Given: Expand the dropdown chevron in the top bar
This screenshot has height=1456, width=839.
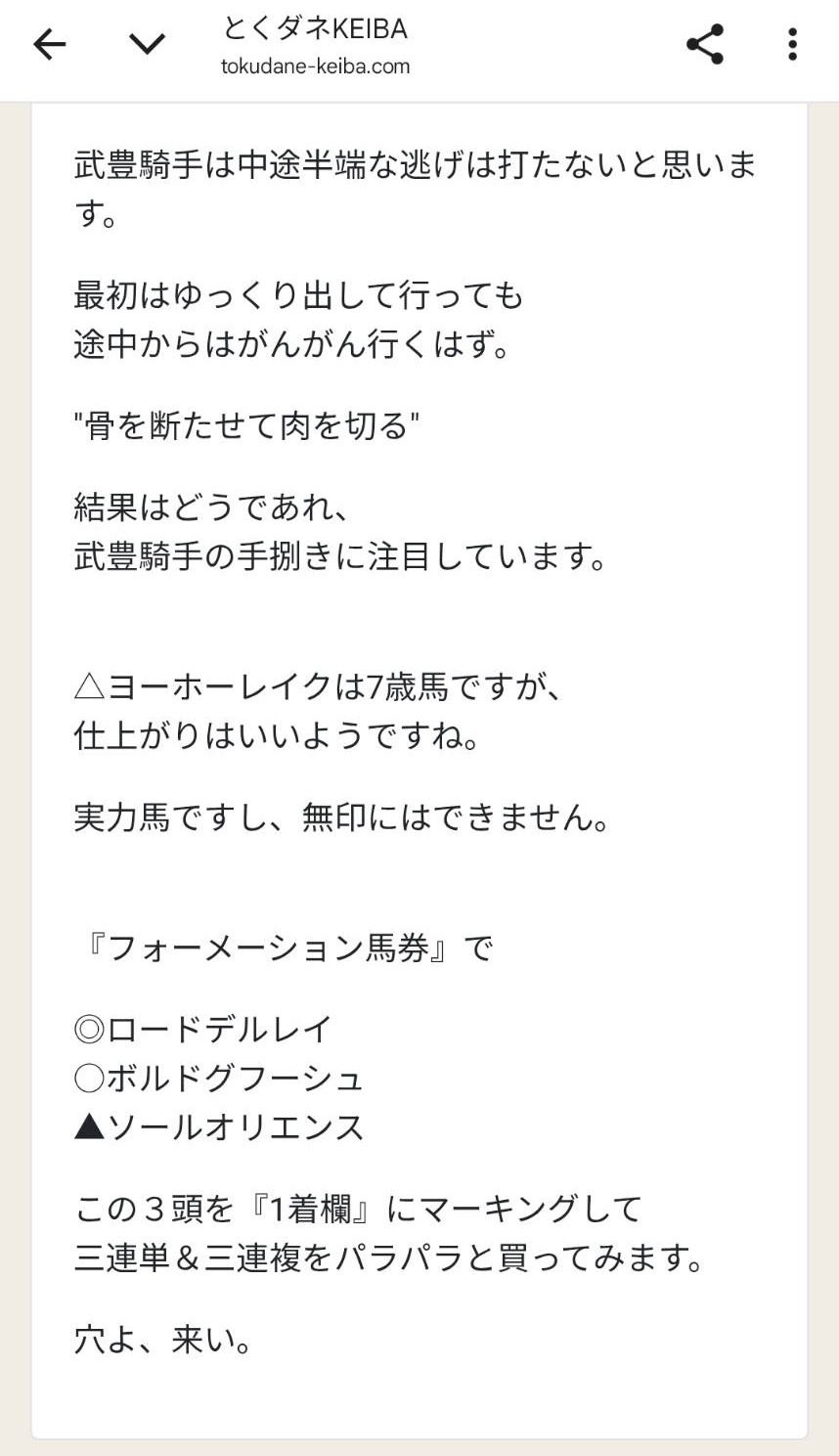Looking at the screenshot, I should coord(147,44).
